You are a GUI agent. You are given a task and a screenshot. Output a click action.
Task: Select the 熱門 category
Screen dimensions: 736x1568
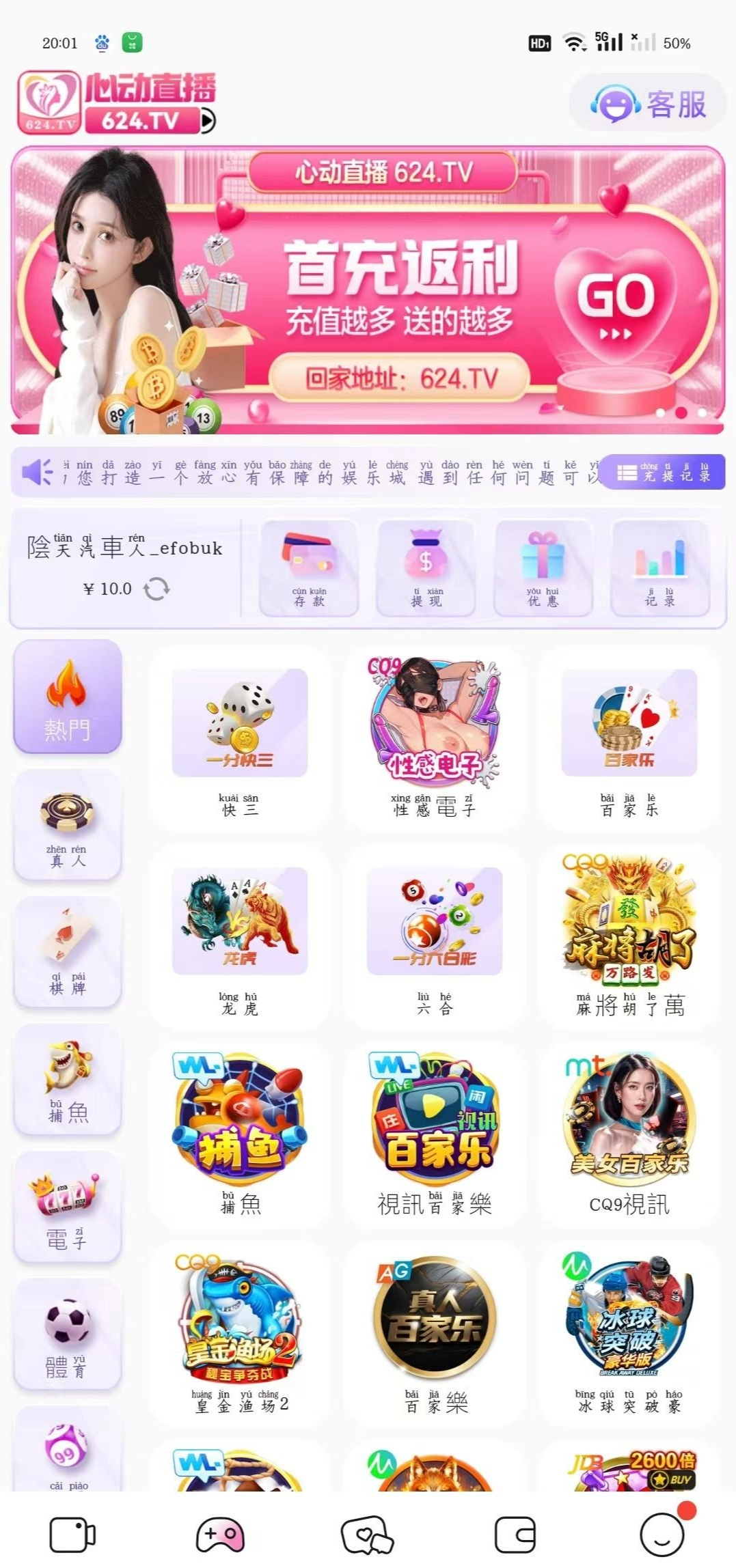coord(68,697)
